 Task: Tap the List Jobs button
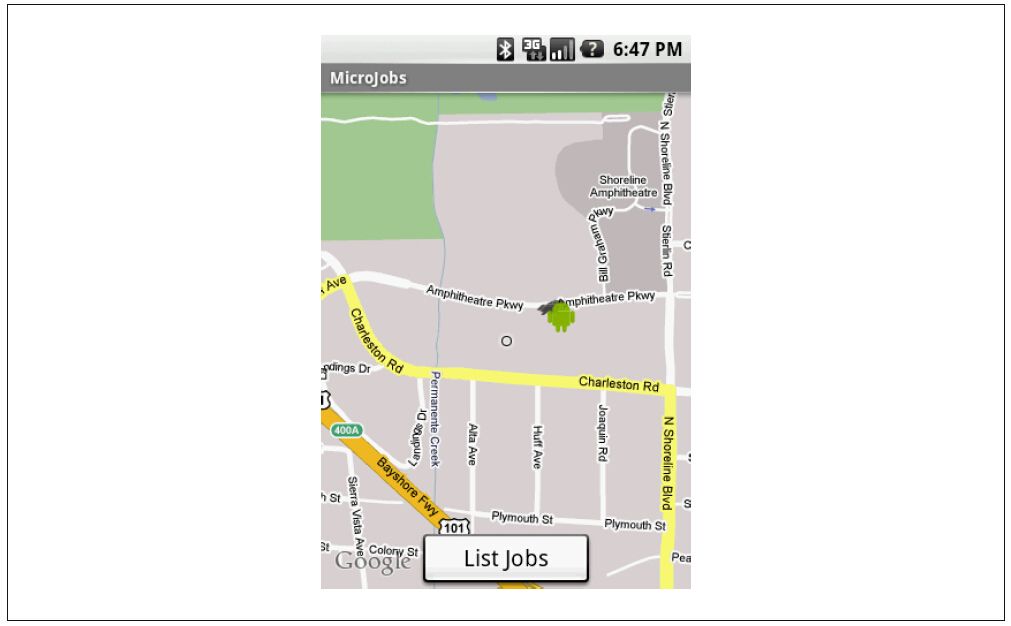point(505,558)
